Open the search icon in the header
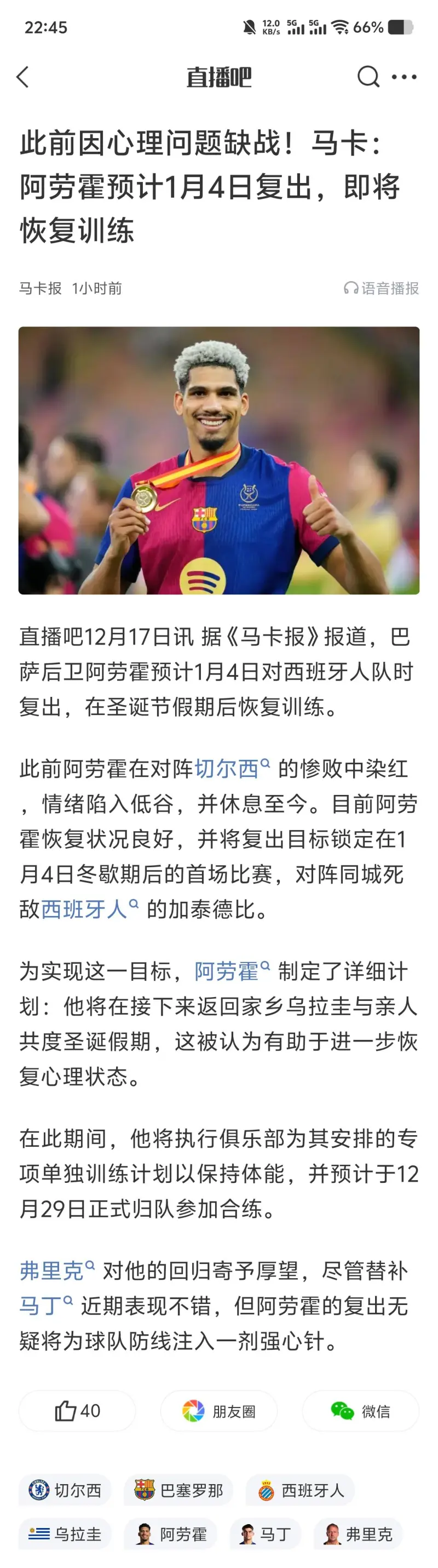This screenshot has width=438, height=1568. coord(367,77)
